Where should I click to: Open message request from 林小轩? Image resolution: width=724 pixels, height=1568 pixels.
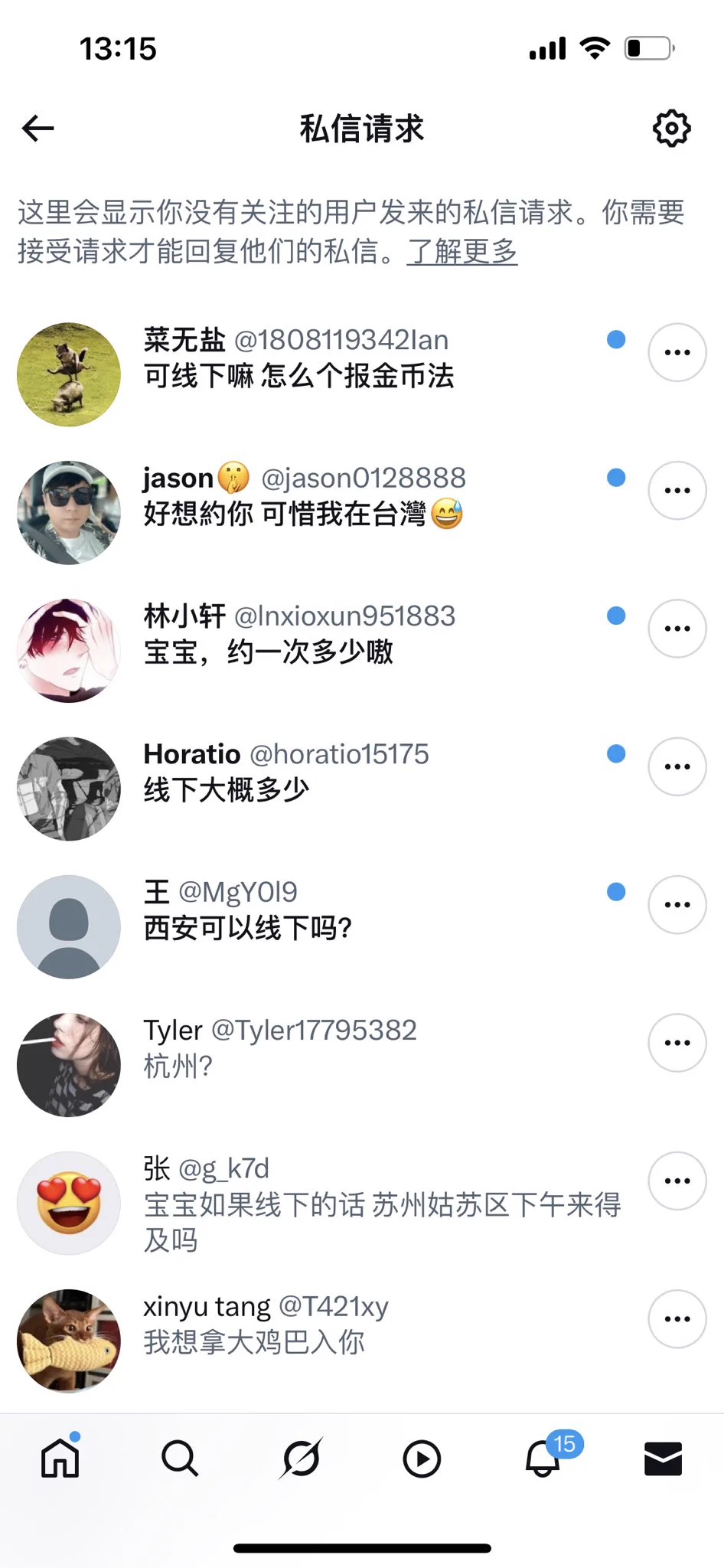pyautogui.click(x=344, y=635)
